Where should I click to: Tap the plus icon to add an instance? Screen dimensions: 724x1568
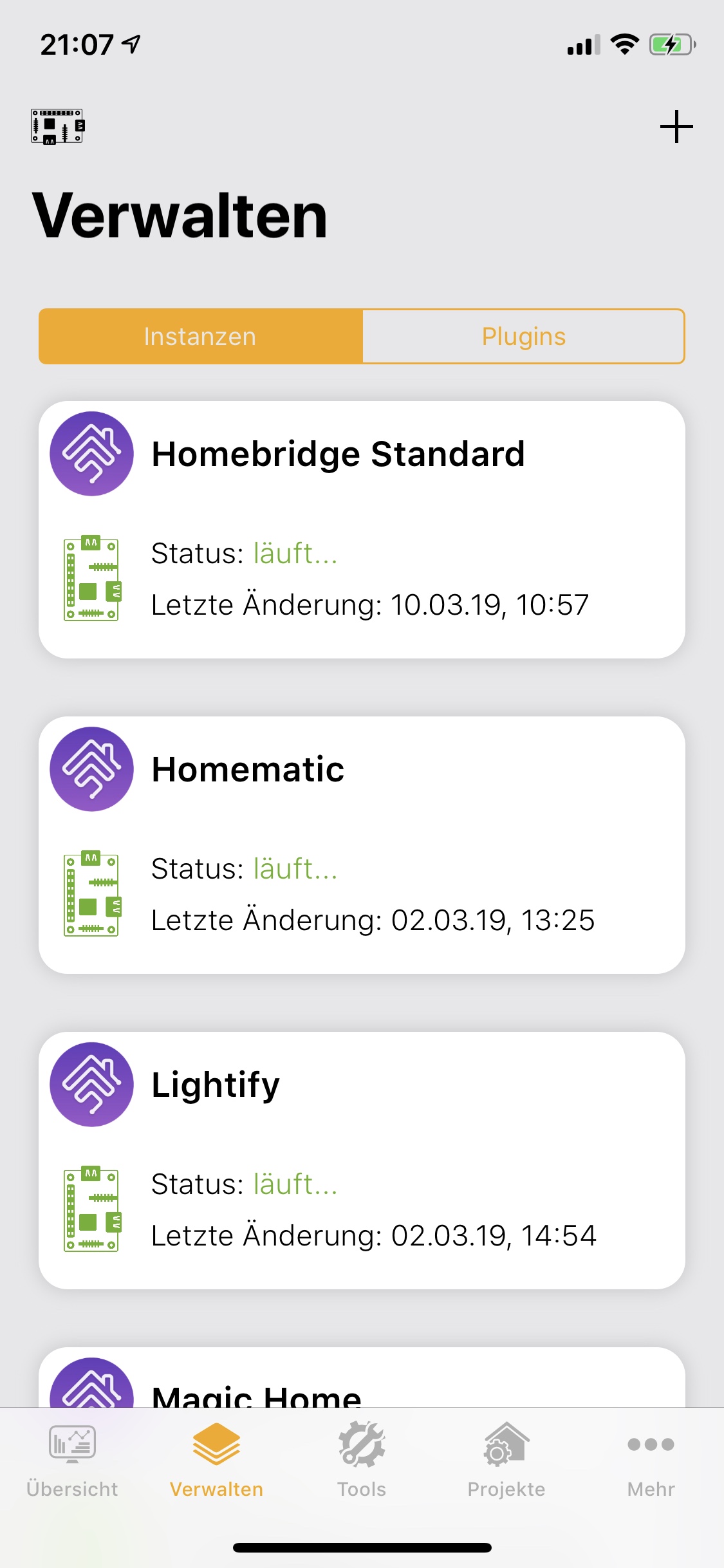click(676, 127)
